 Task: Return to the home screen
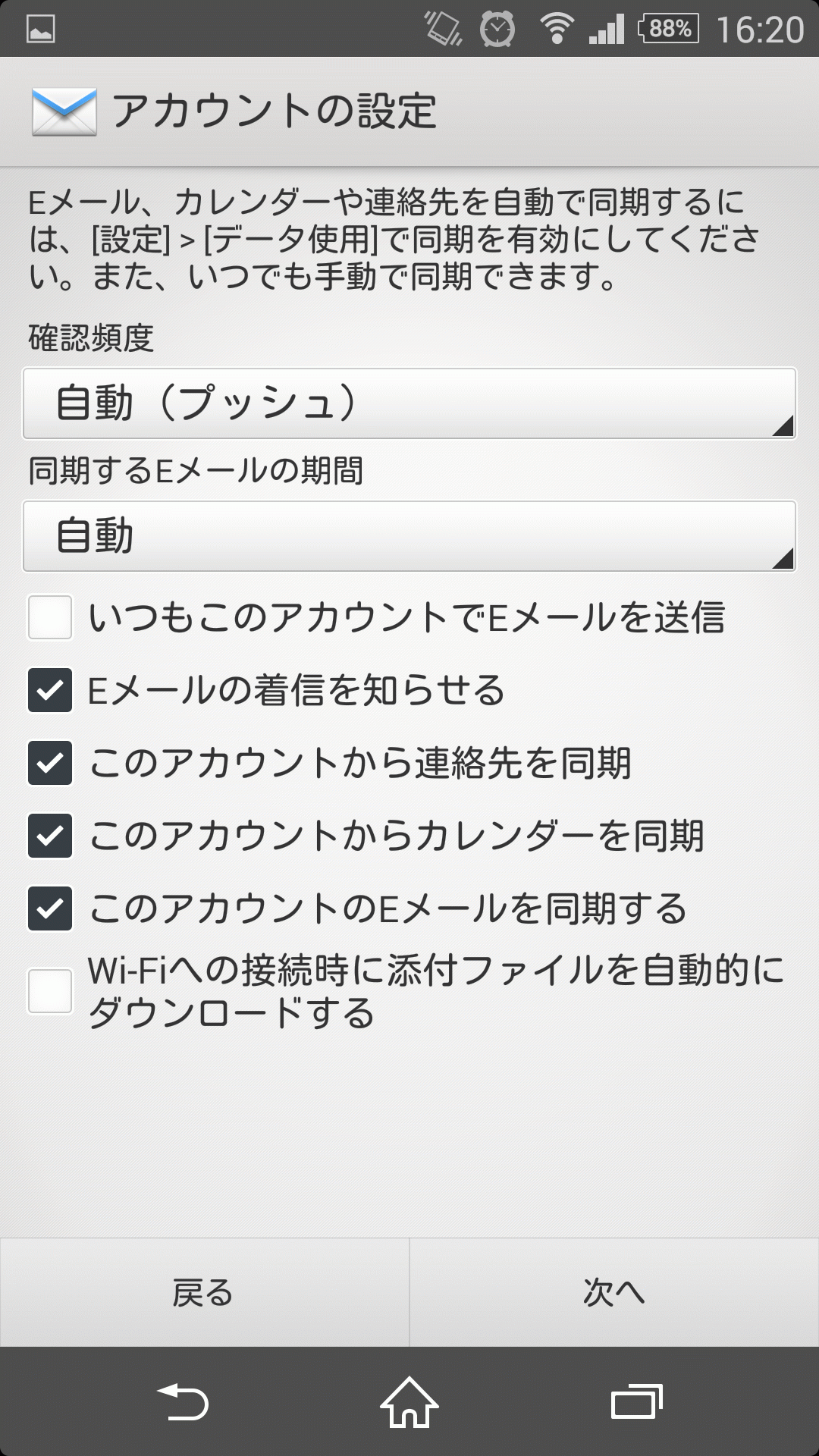[409, 1401]
